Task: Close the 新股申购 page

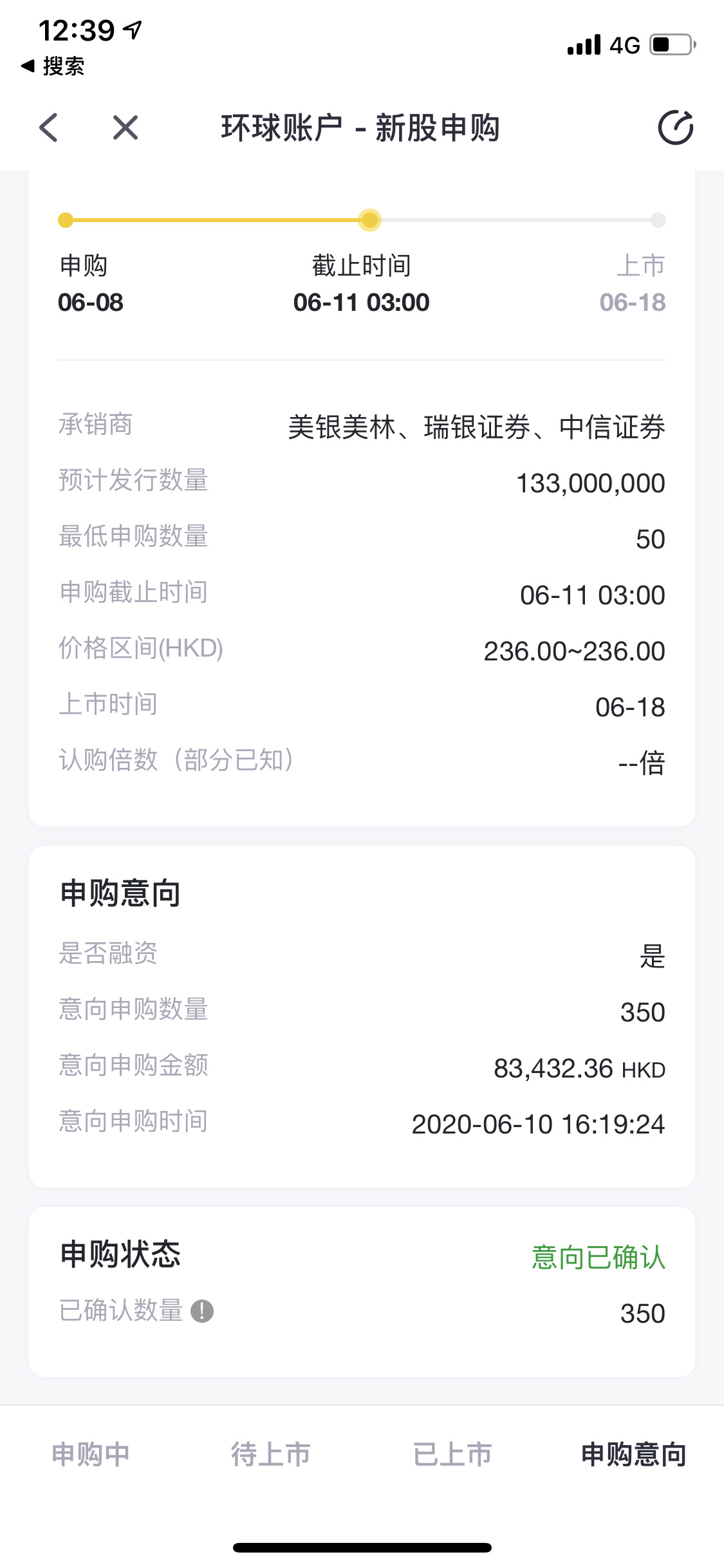Action: (125, 127)
